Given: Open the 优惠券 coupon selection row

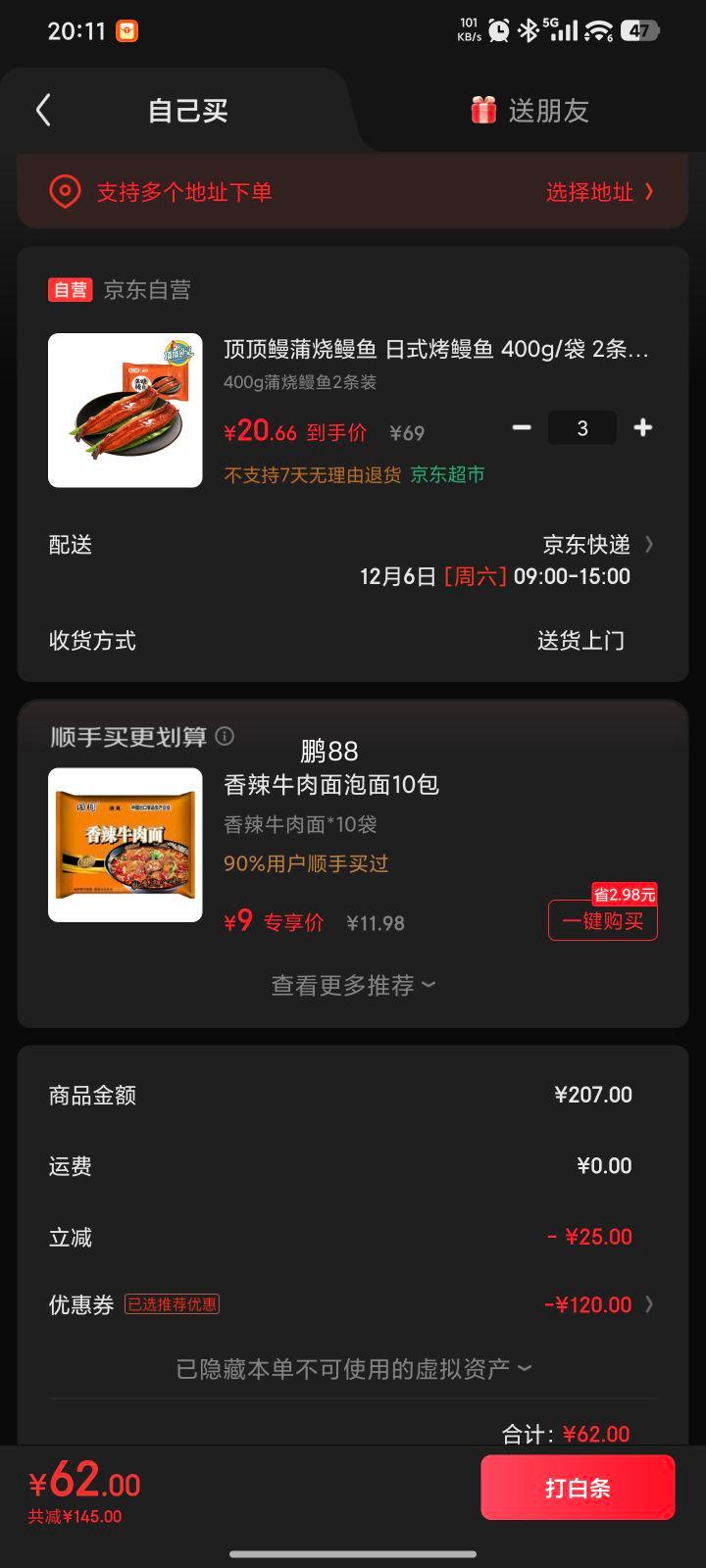Looking at the screenshot, I should point(353,1304).
